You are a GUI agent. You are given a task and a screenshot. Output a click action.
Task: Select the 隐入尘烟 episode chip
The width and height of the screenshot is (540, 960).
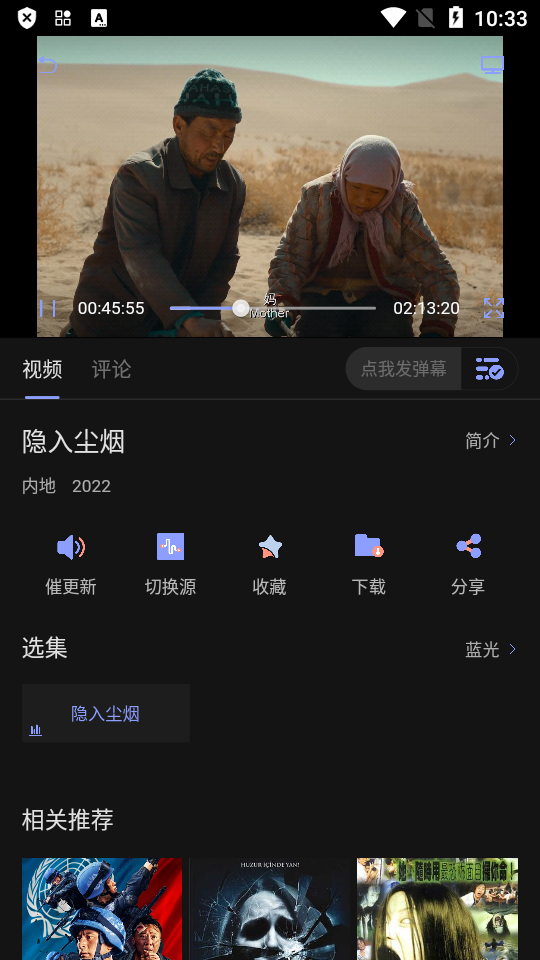(x=106, y=713)
